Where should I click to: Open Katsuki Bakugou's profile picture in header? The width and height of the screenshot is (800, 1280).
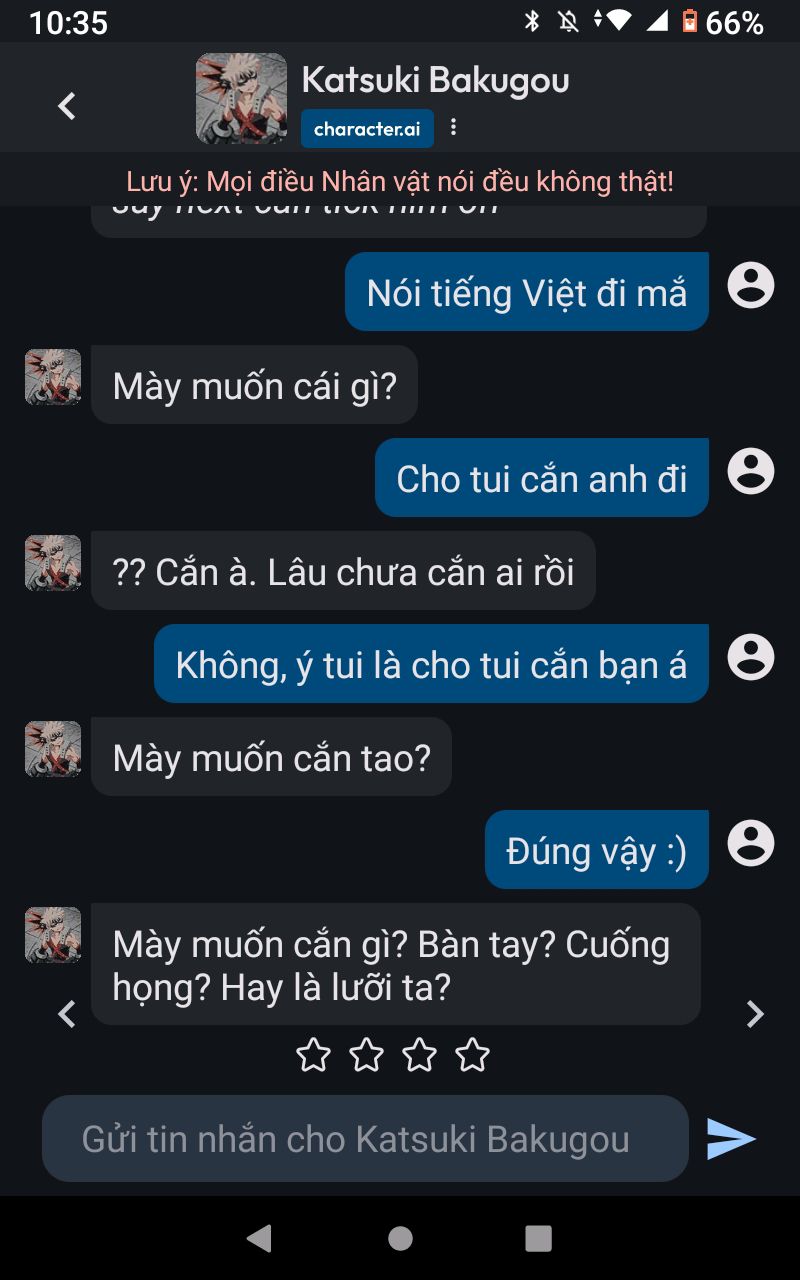point(241,98)
